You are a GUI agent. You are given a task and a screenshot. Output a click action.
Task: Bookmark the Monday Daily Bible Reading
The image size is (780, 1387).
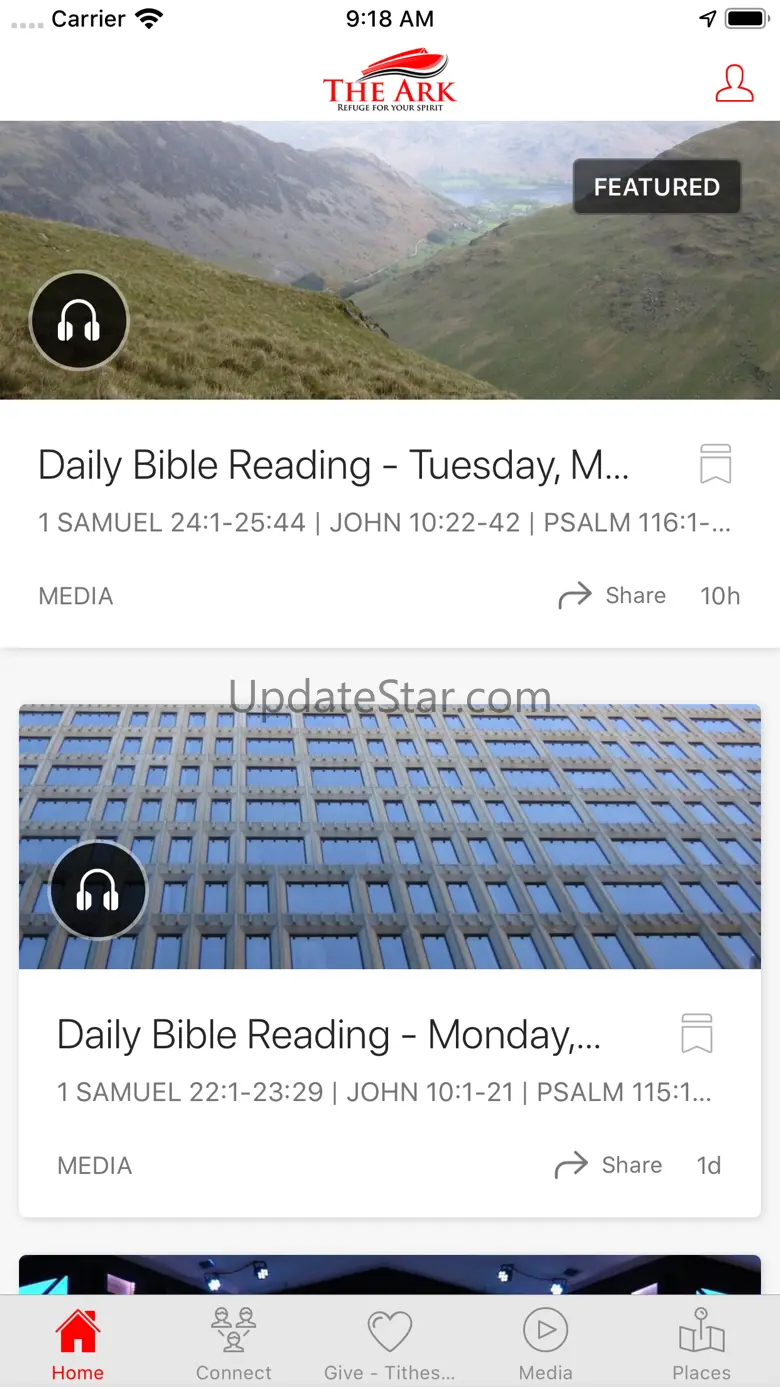tap(696, 1033)
